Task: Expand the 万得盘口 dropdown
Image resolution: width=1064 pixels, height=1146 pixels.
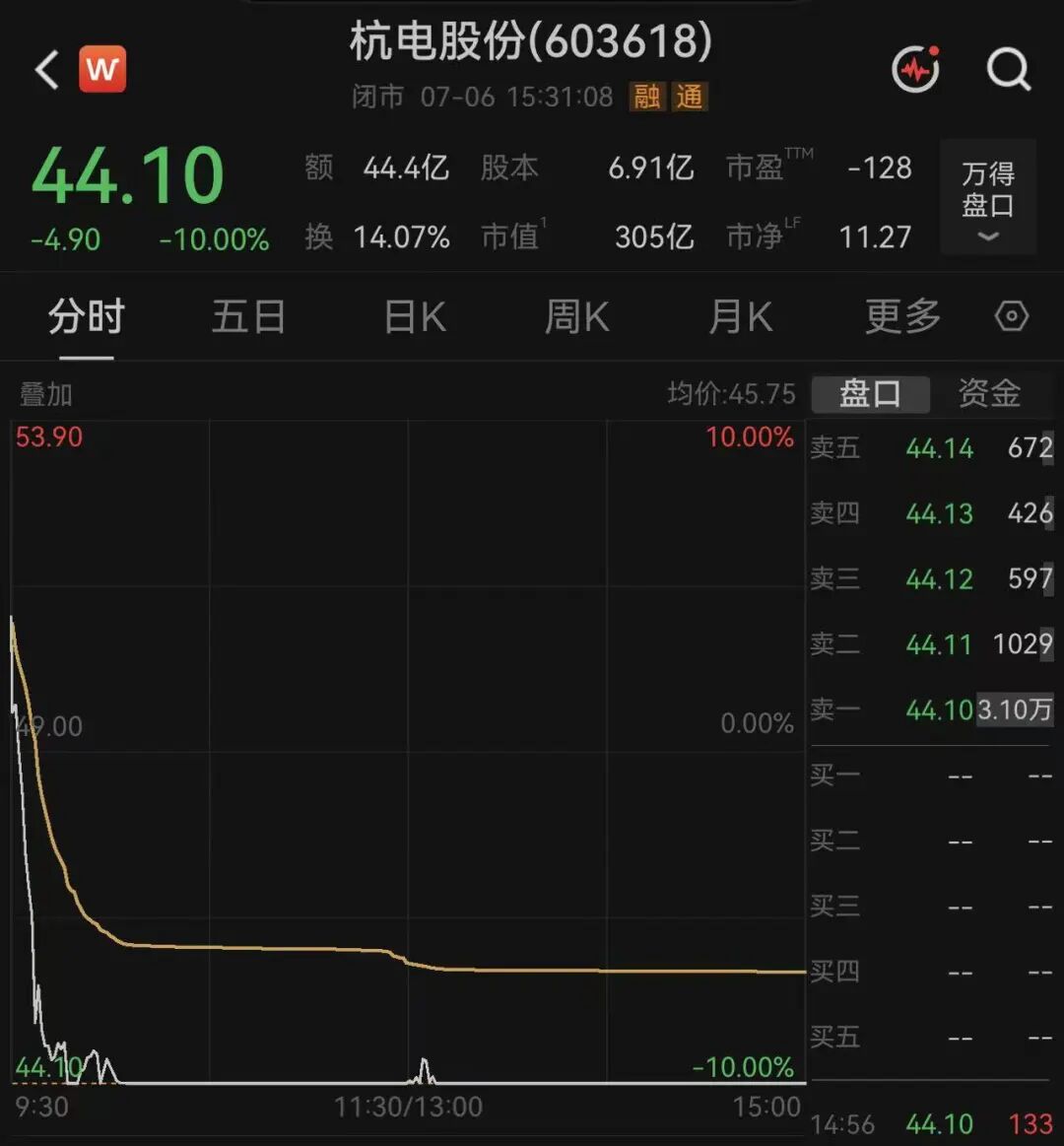Action: pos(988,197)
